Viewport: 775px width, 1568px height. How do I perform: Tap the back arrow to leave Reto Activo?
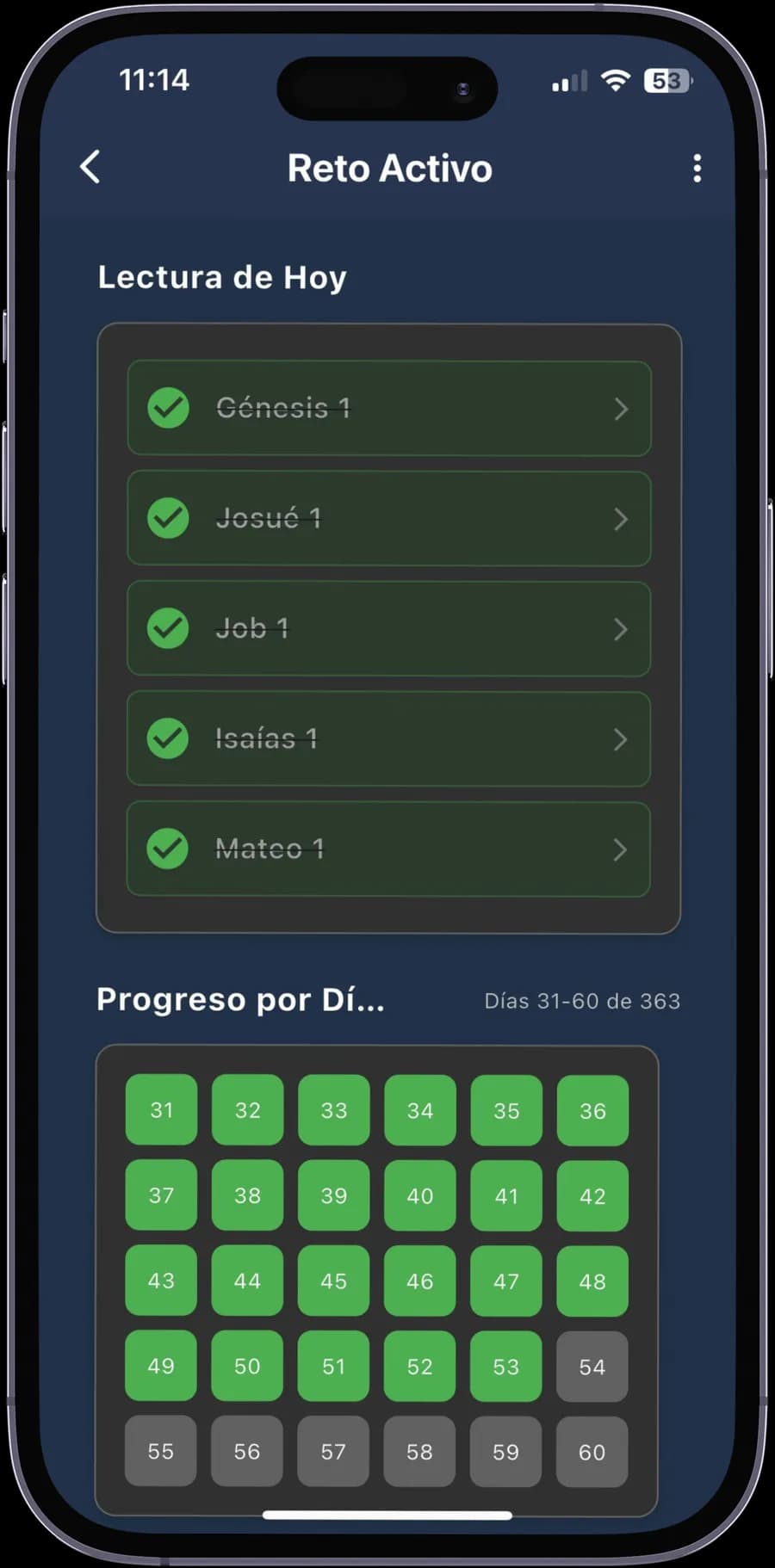click(x=90, y=168)
